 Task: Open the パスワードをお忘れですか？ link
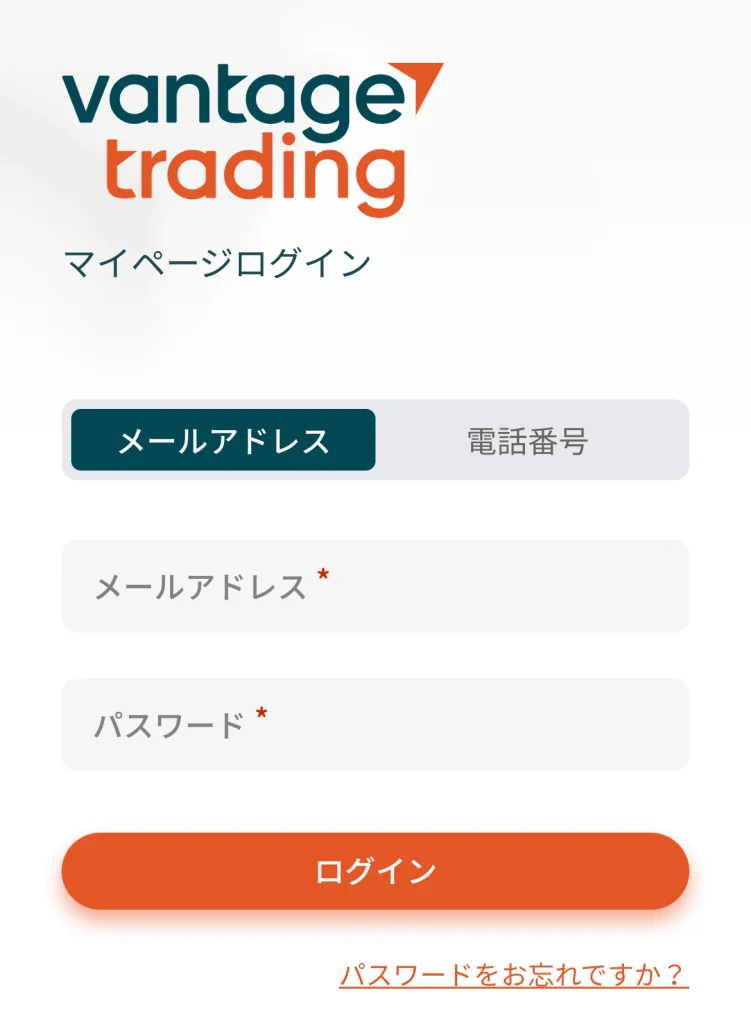coord(513,974)
